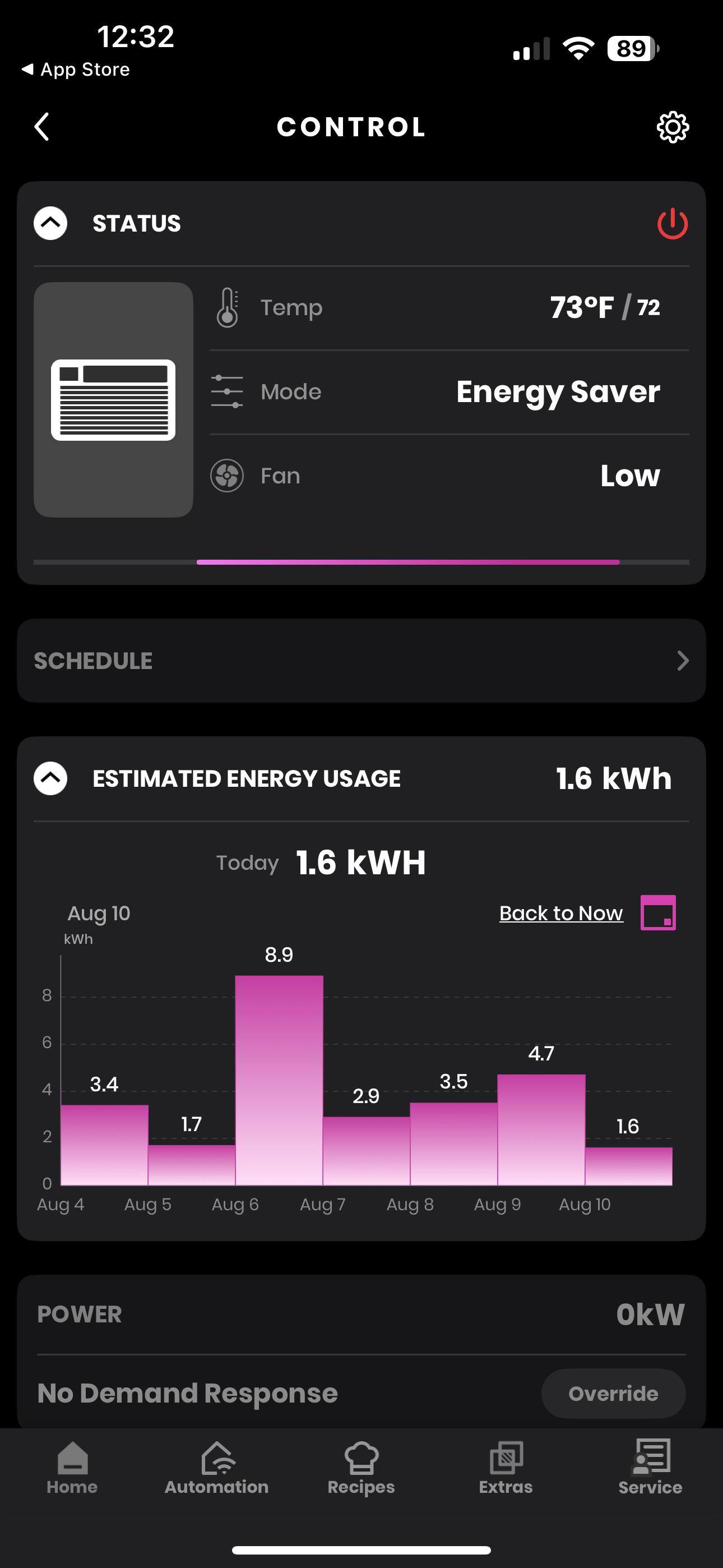Select the Aug 6 bar
The height and width of the screenshot is (1568, 723).
(x=279, y=1080)
